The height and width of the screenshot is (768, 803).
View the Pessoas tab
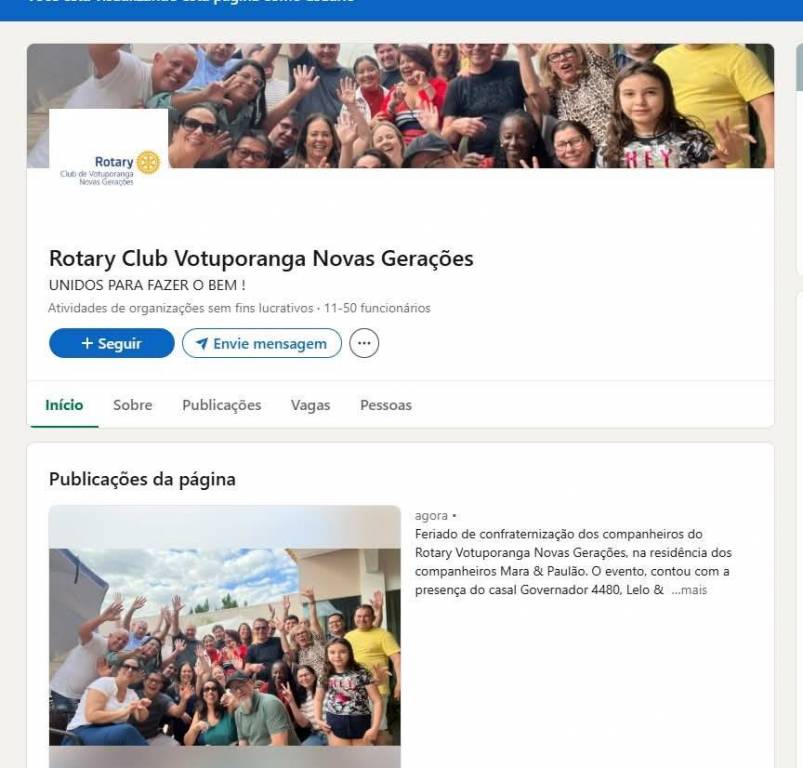click(385, 405)
